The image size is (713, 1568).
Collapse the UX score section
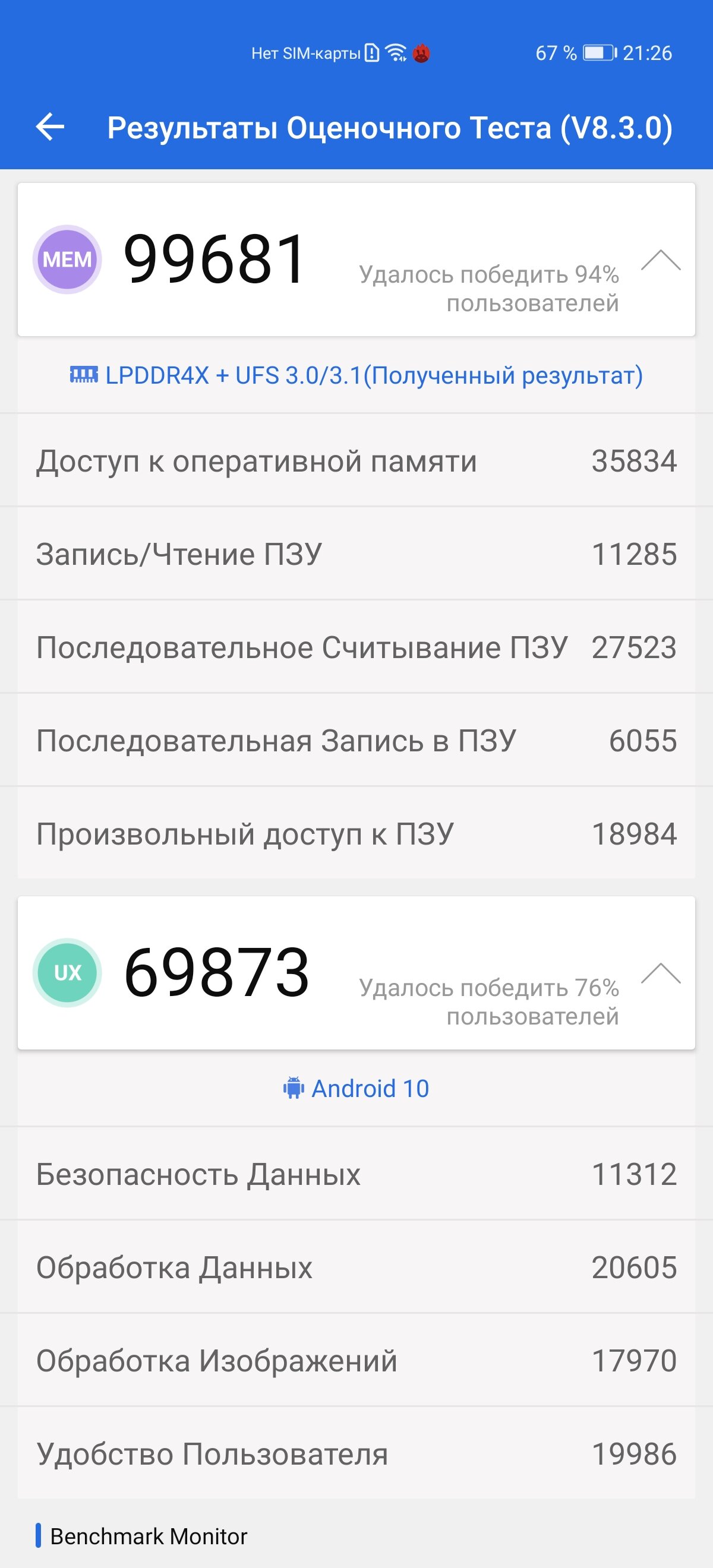pos(661,973)
